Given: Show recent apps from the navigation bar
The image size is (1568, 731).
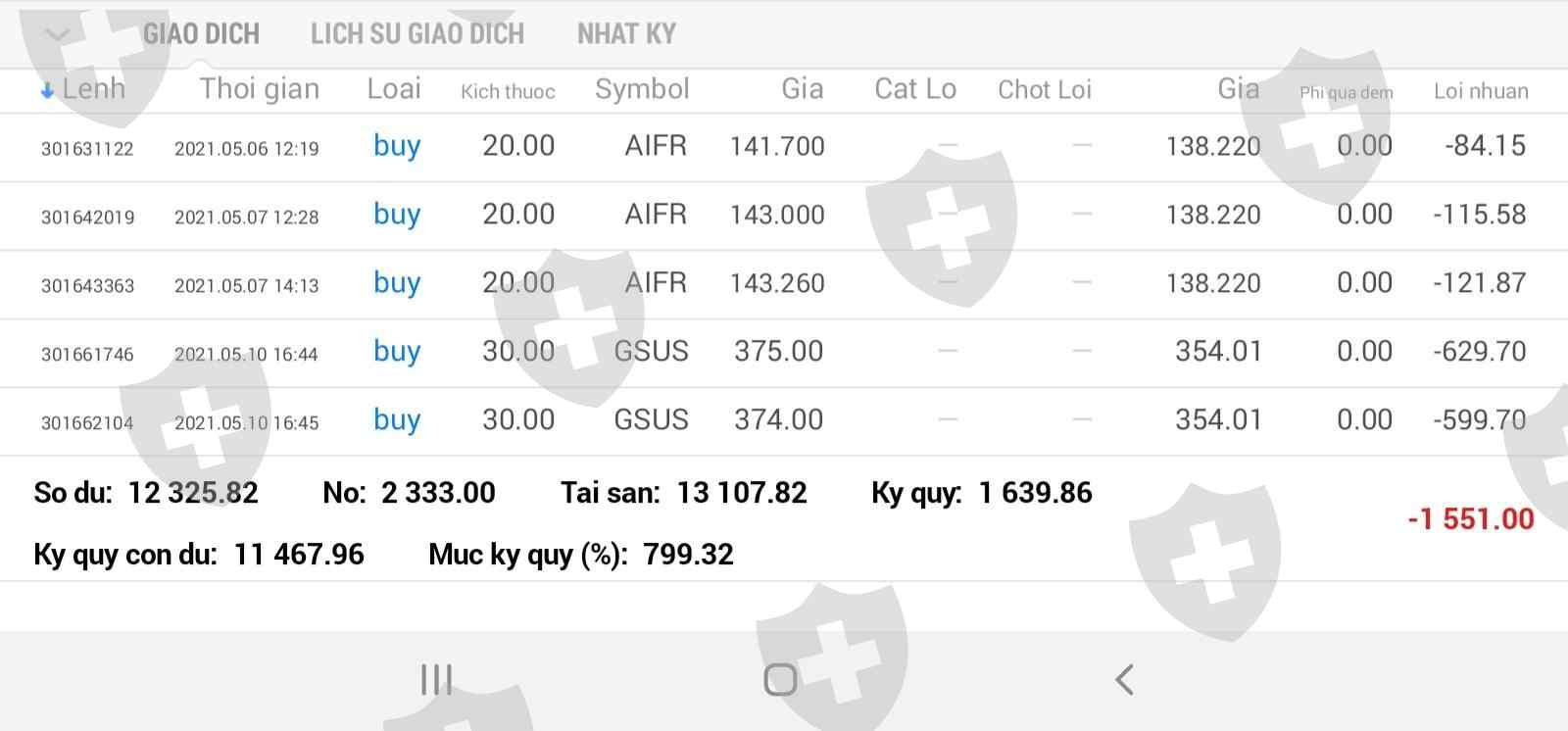Looking at the screenshot, I should pyautogui.click(x=436, y=679).
